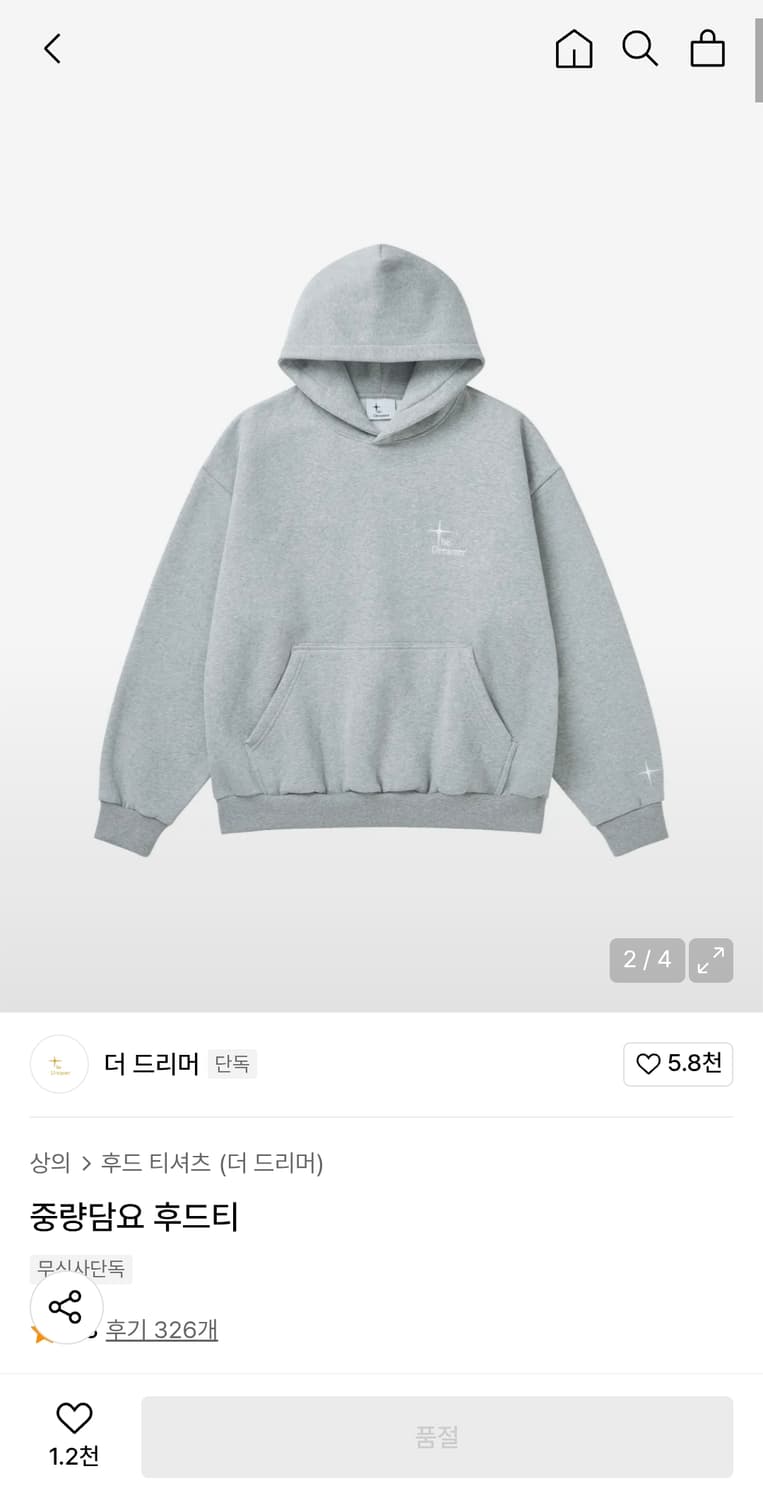The image size is (763, 1500).
Task: Tap the hoodie product photo
Action: (381, 550)
